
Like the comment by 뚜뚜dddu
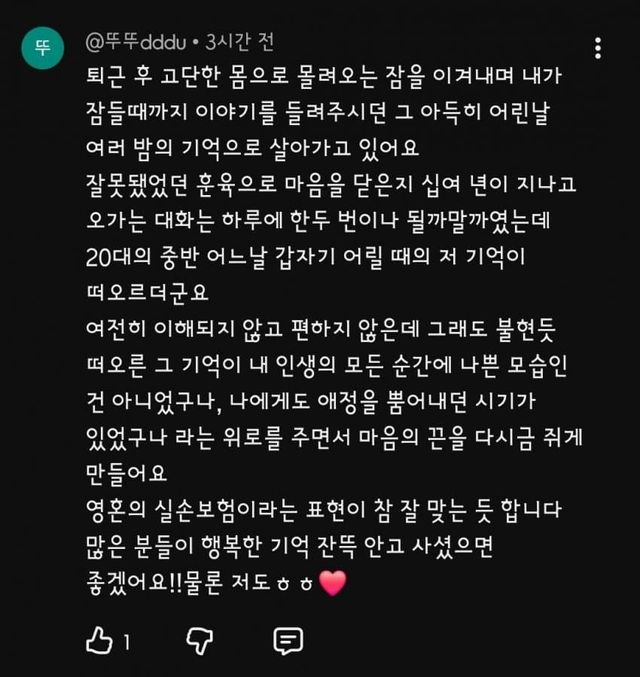100,641
